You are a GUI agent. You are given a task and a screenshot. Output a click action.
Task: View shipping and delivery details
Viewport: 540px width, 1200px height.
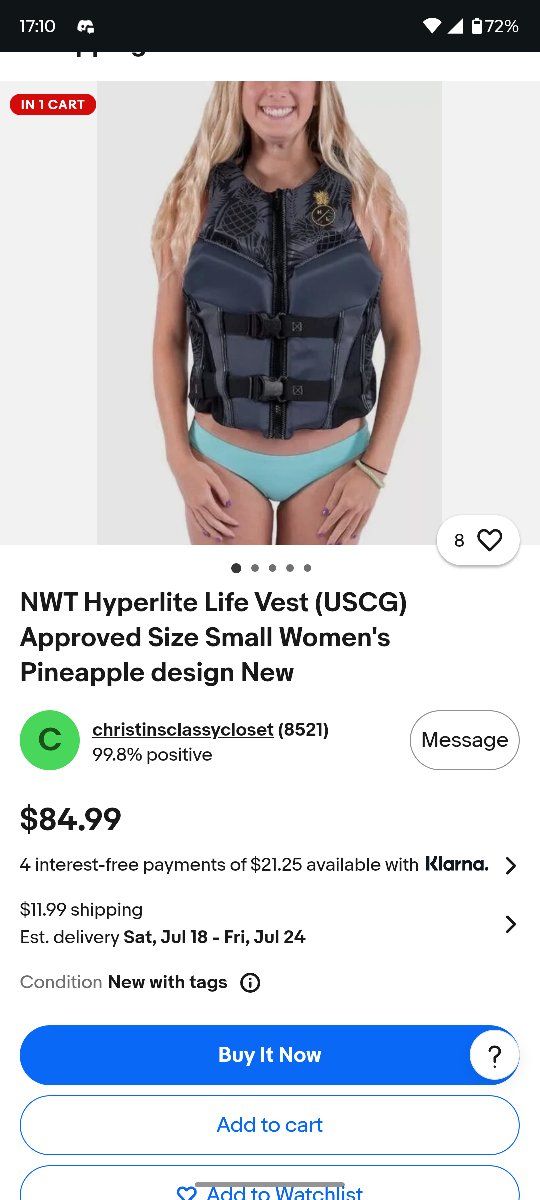tap(269, 923)
